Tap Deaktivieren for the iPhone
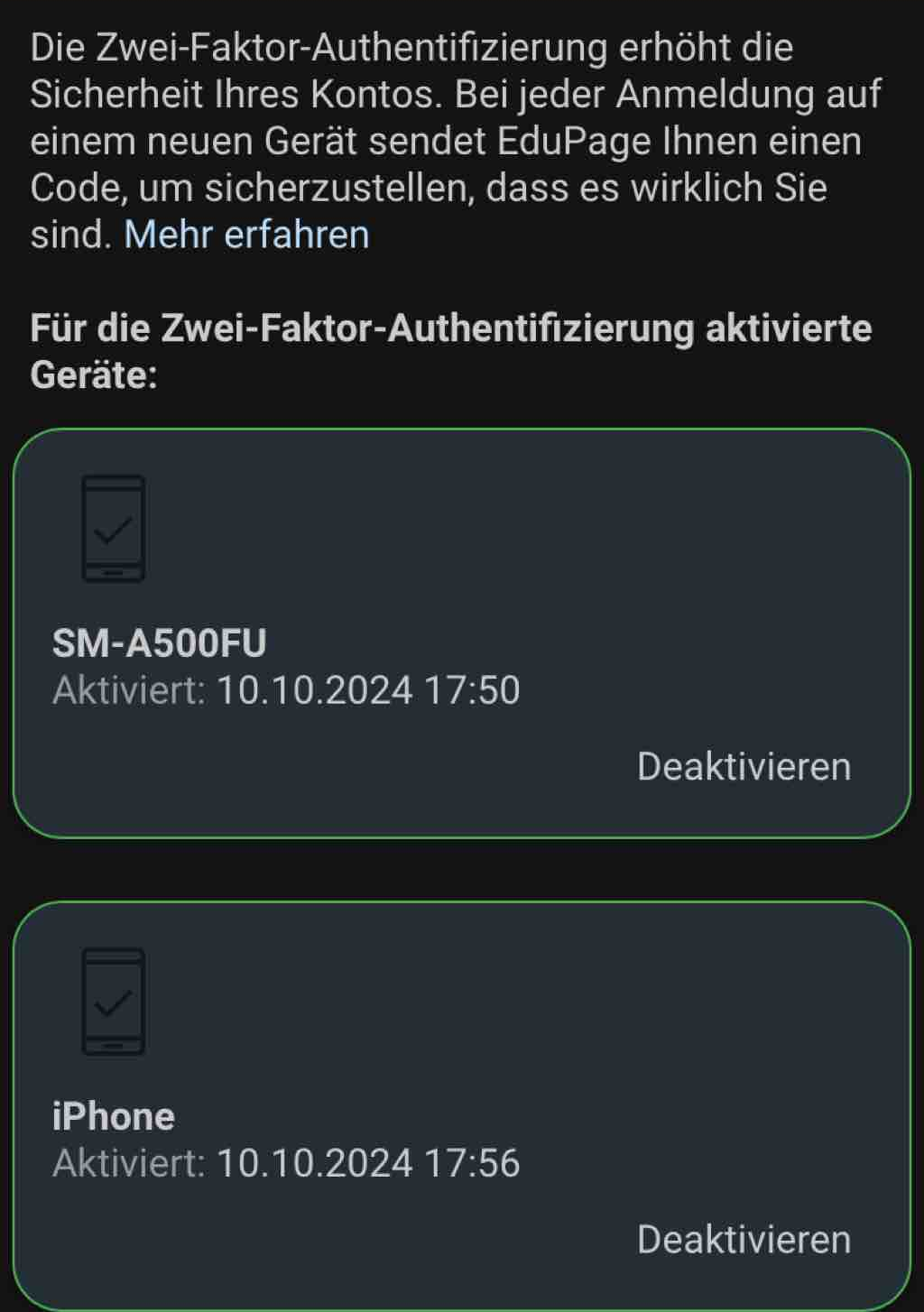The width and height of the screenshot is (924, 1312). point(744,1240)
